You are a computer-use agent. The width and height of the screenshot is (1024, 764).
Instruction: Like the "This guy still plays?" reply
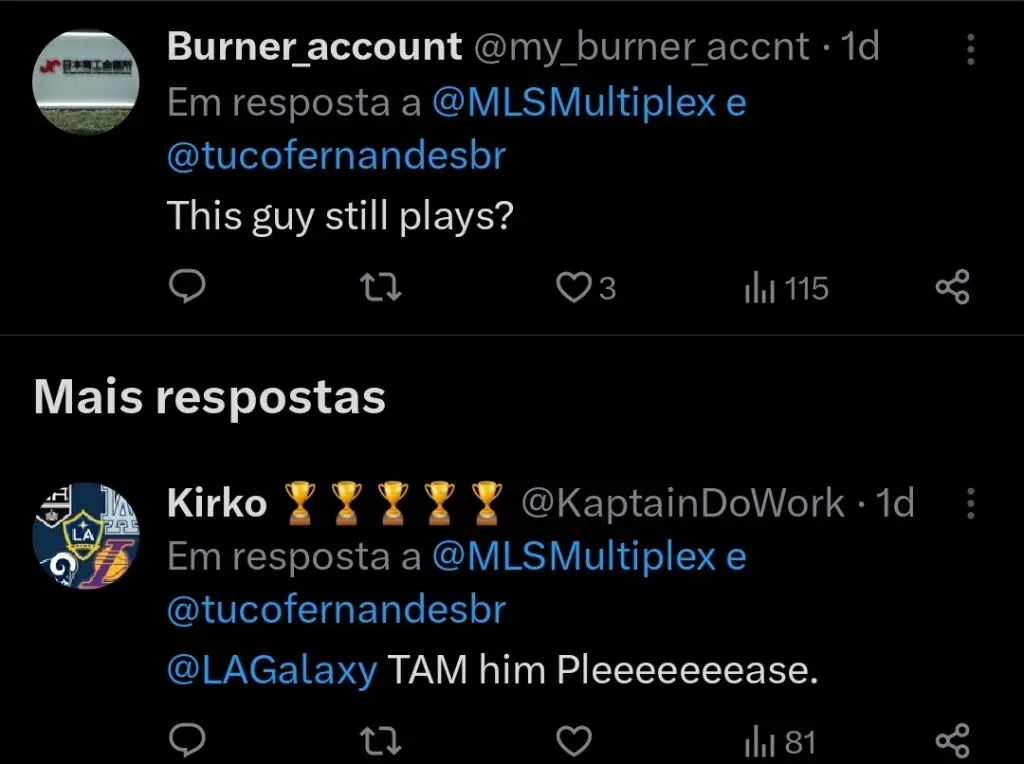click(574, 289)
